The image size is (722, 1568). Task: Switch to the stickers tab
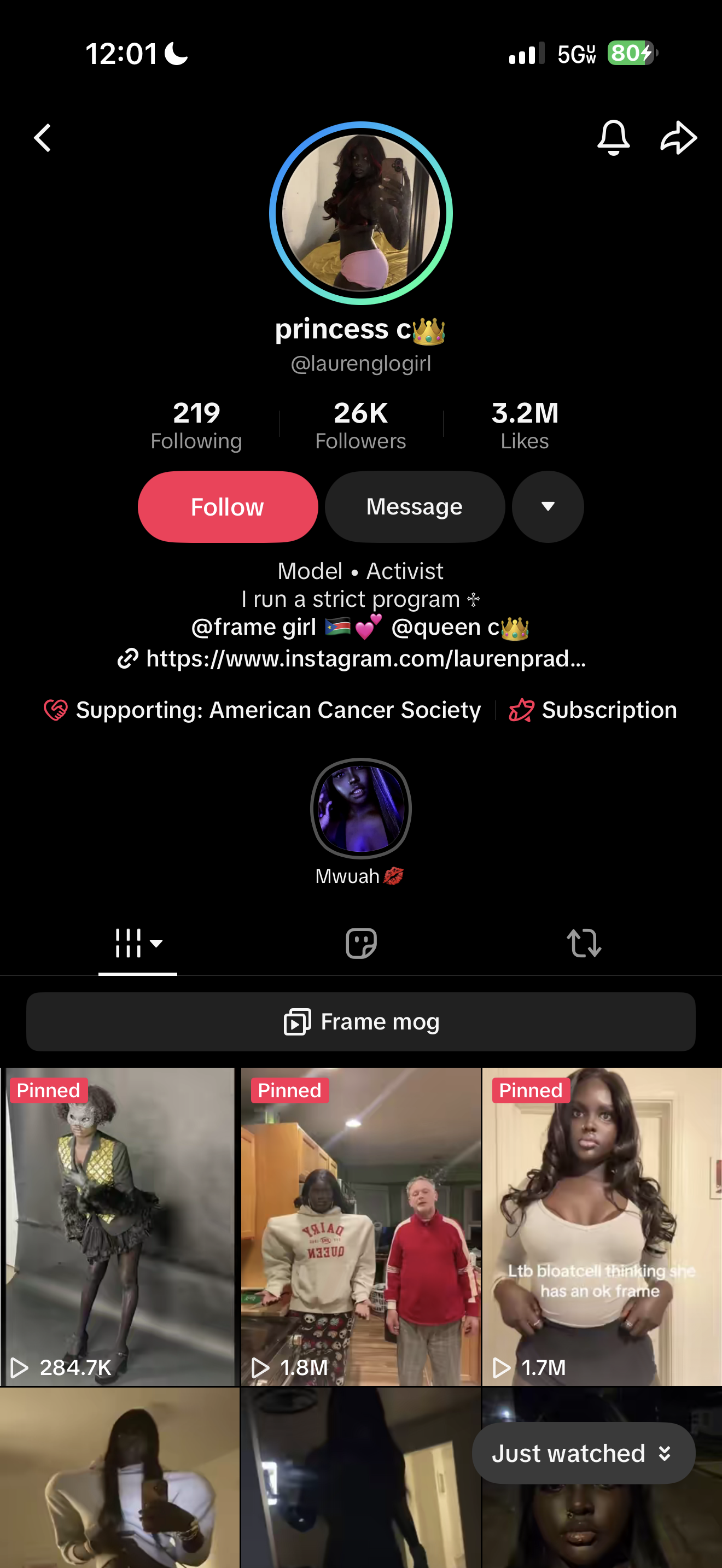tap(361, 943)
